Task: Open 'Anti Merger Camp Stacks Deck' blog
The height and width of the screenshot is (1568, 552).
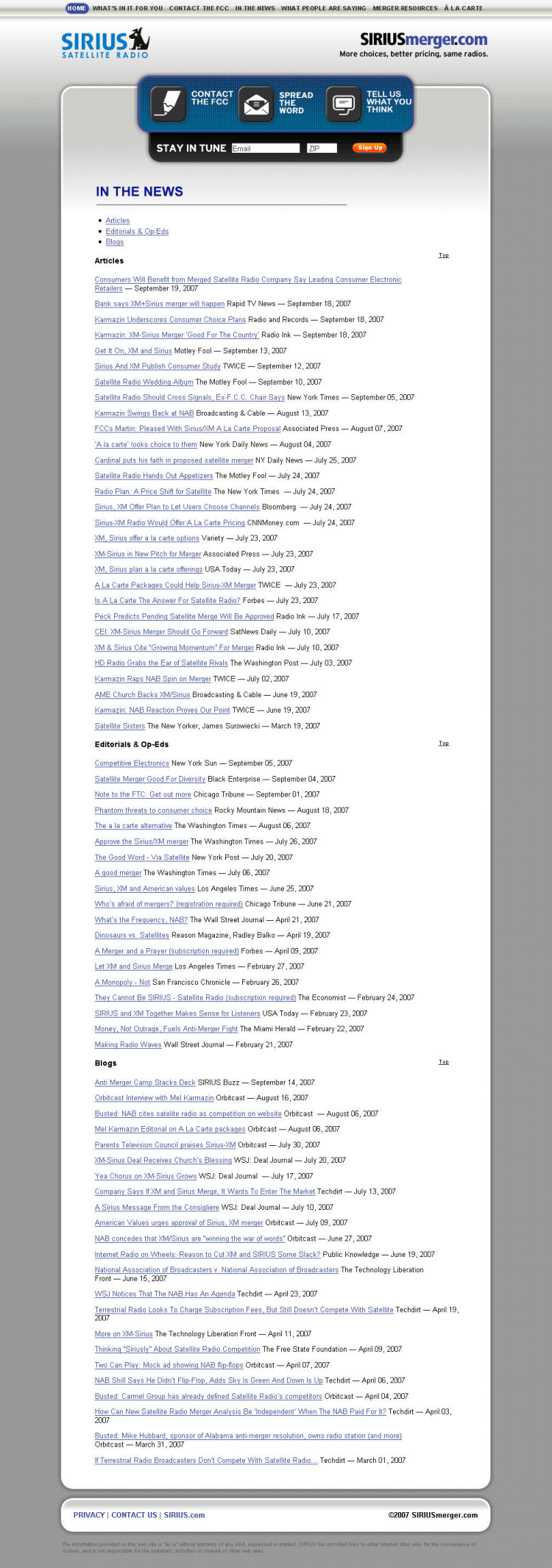Action: tap(145, 1083)
